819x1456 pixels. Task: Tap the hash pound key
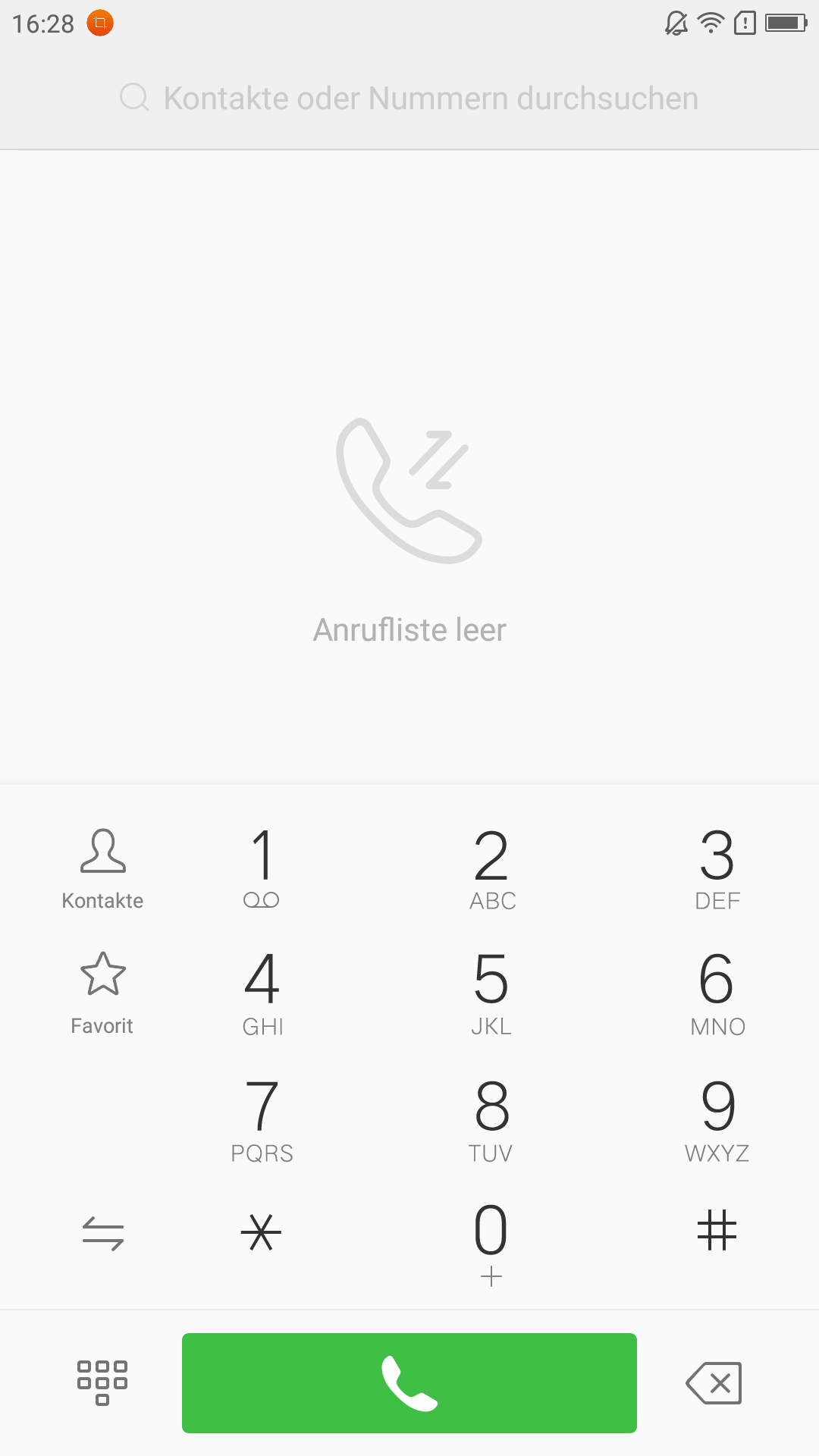(717, 1230)
